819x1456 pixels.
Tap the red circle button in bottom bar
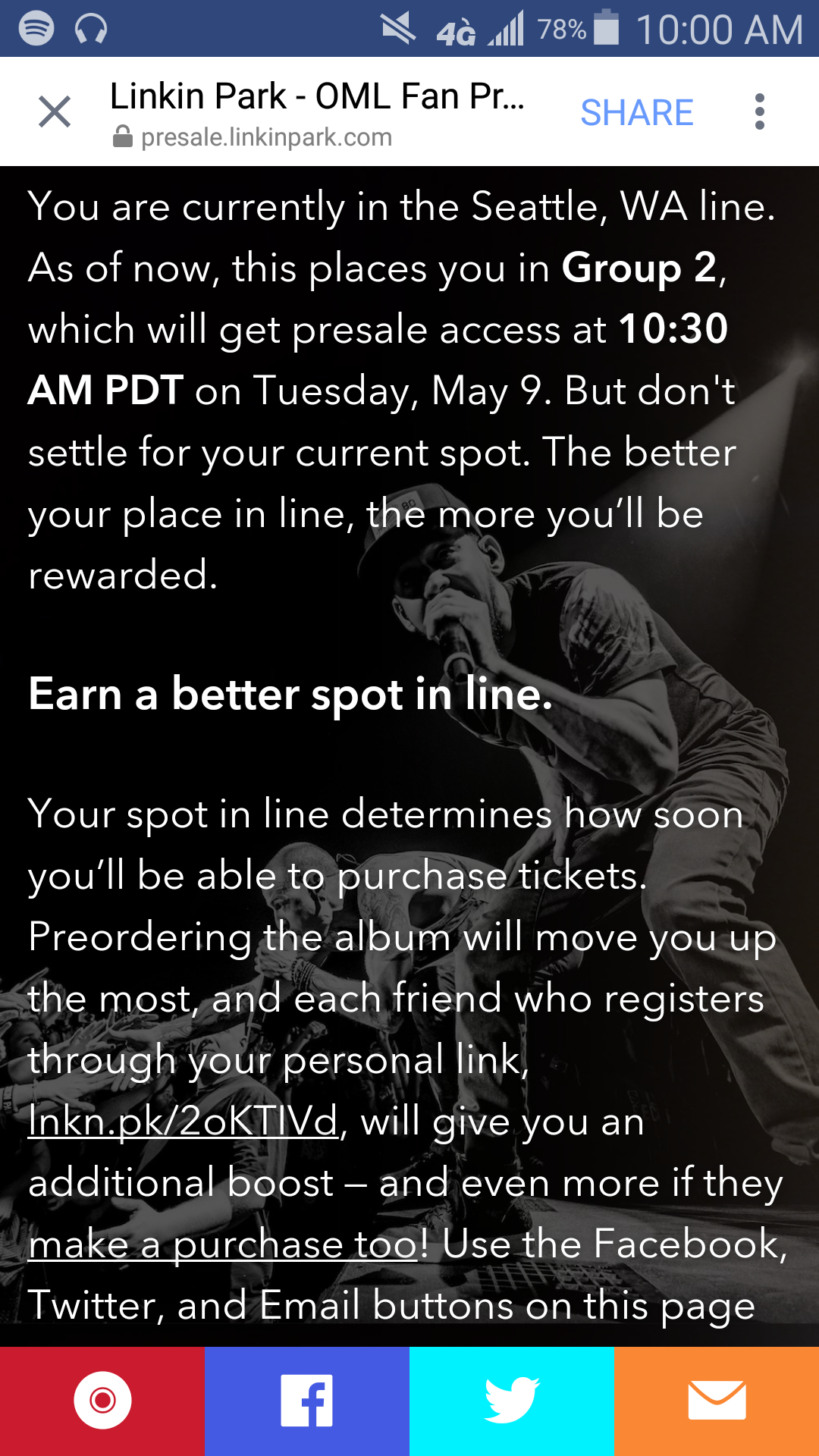pyautogui.click(x=102, y=1401)
